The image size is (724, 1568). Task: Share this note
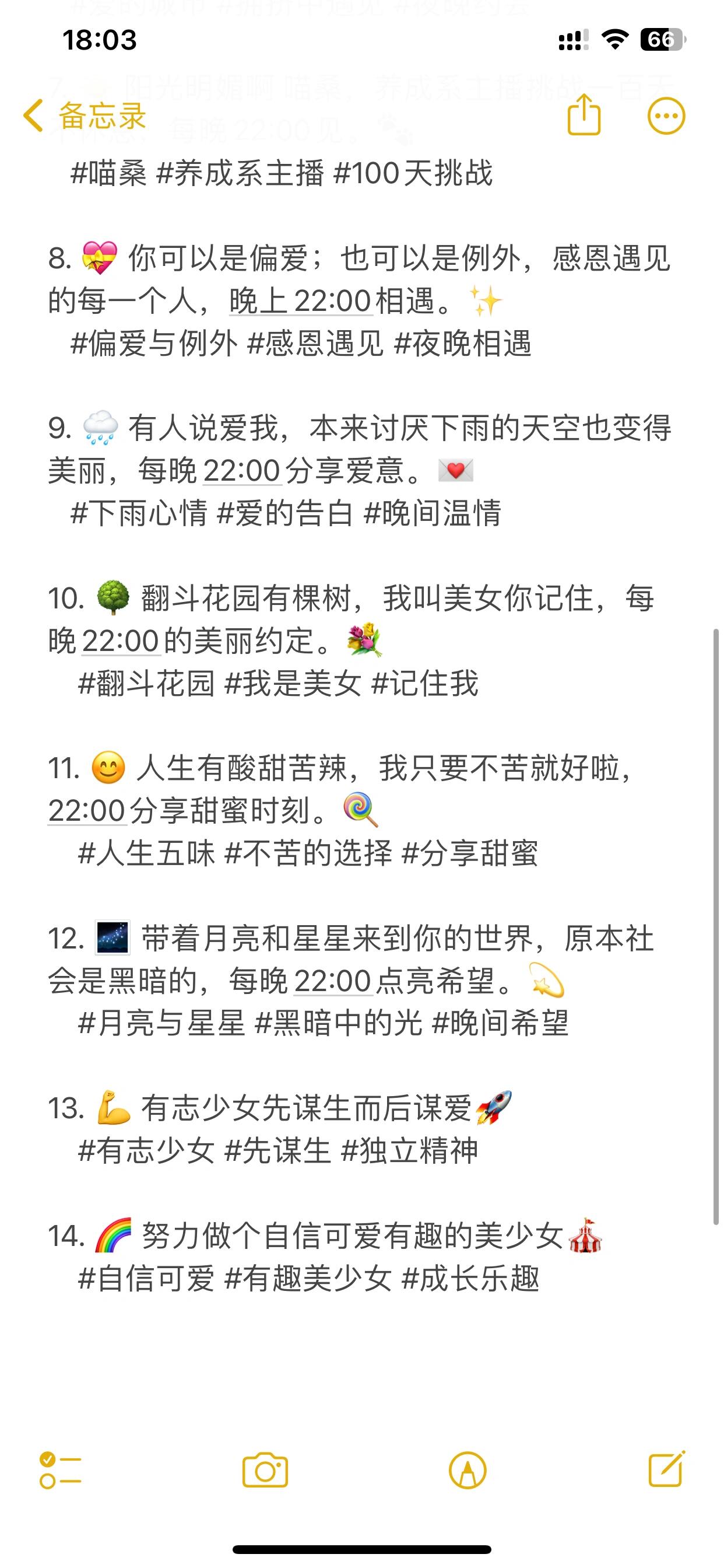[584, 115]
